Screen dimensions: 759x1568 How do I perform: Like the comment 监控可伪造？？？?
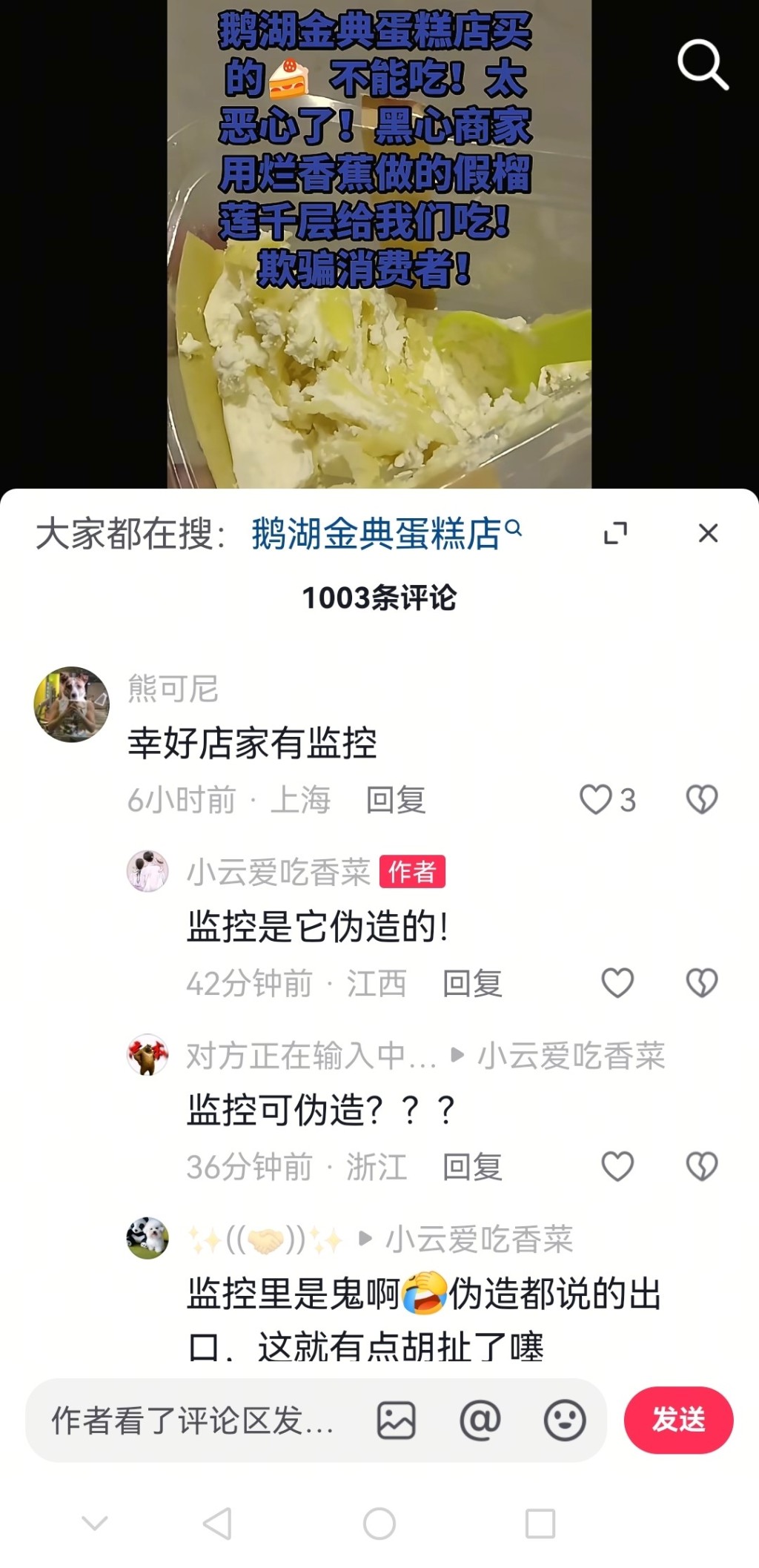617,1166
